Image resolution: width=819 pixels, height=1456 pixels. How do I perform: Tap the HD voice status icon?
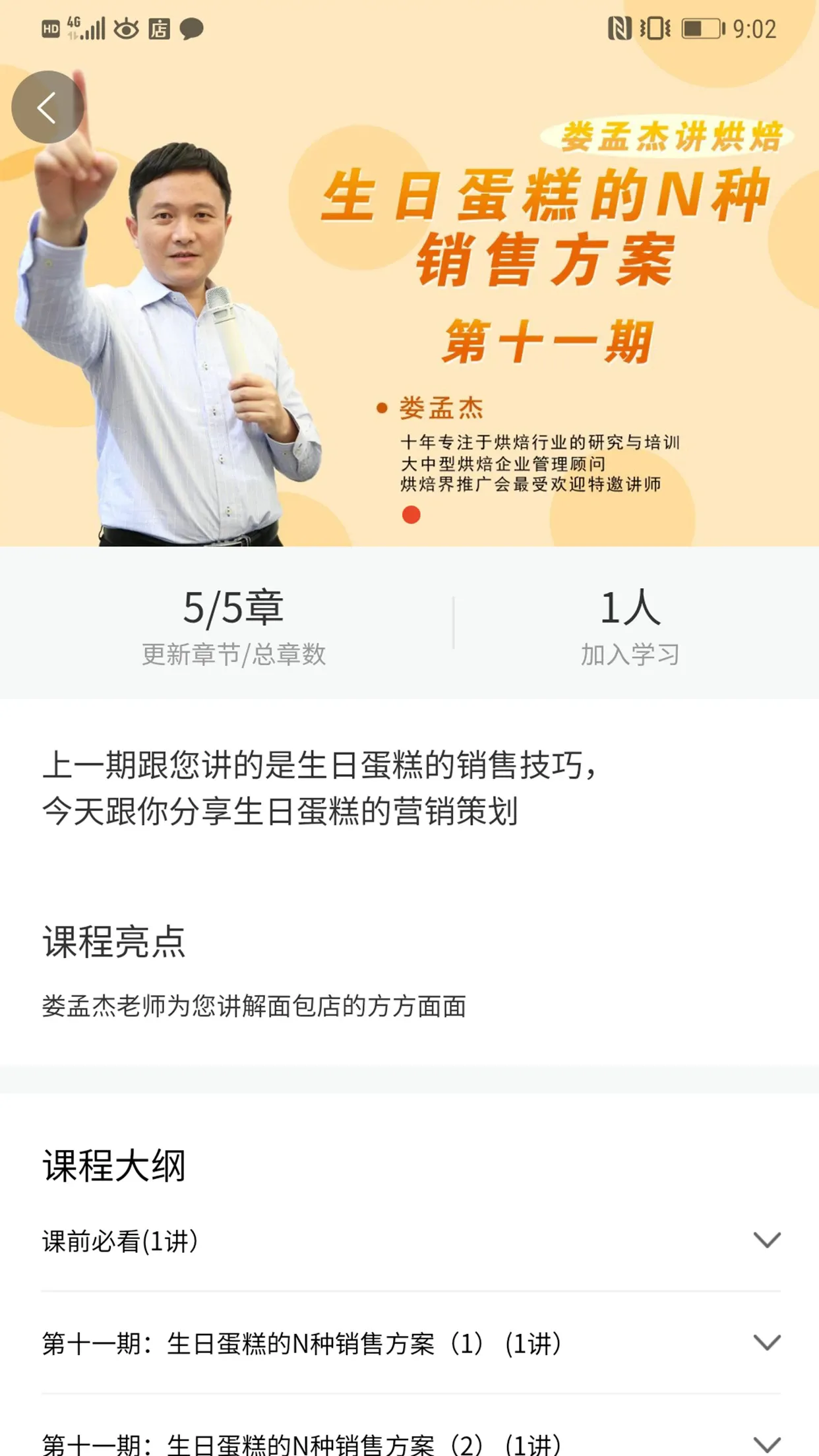49,29
